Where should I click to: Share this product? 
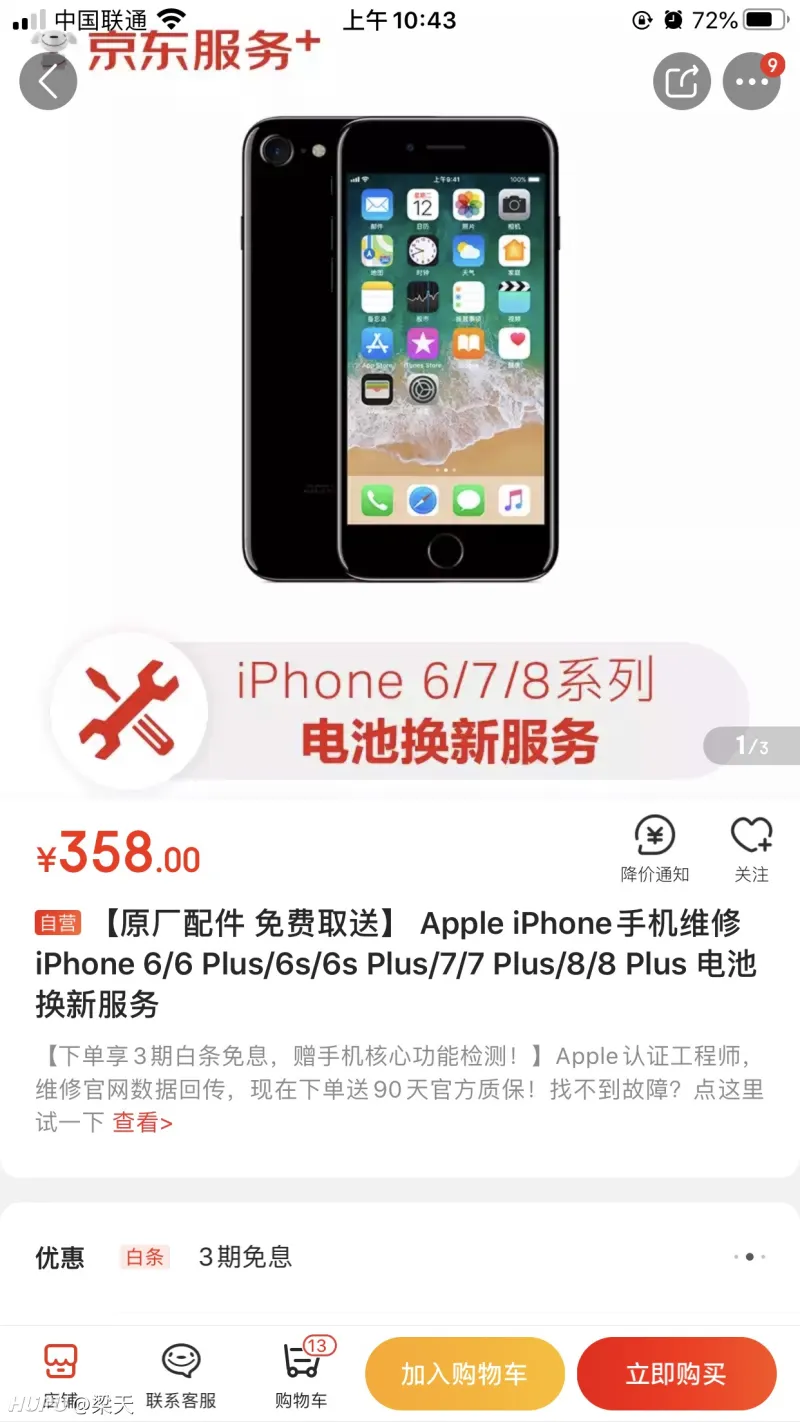682,81
